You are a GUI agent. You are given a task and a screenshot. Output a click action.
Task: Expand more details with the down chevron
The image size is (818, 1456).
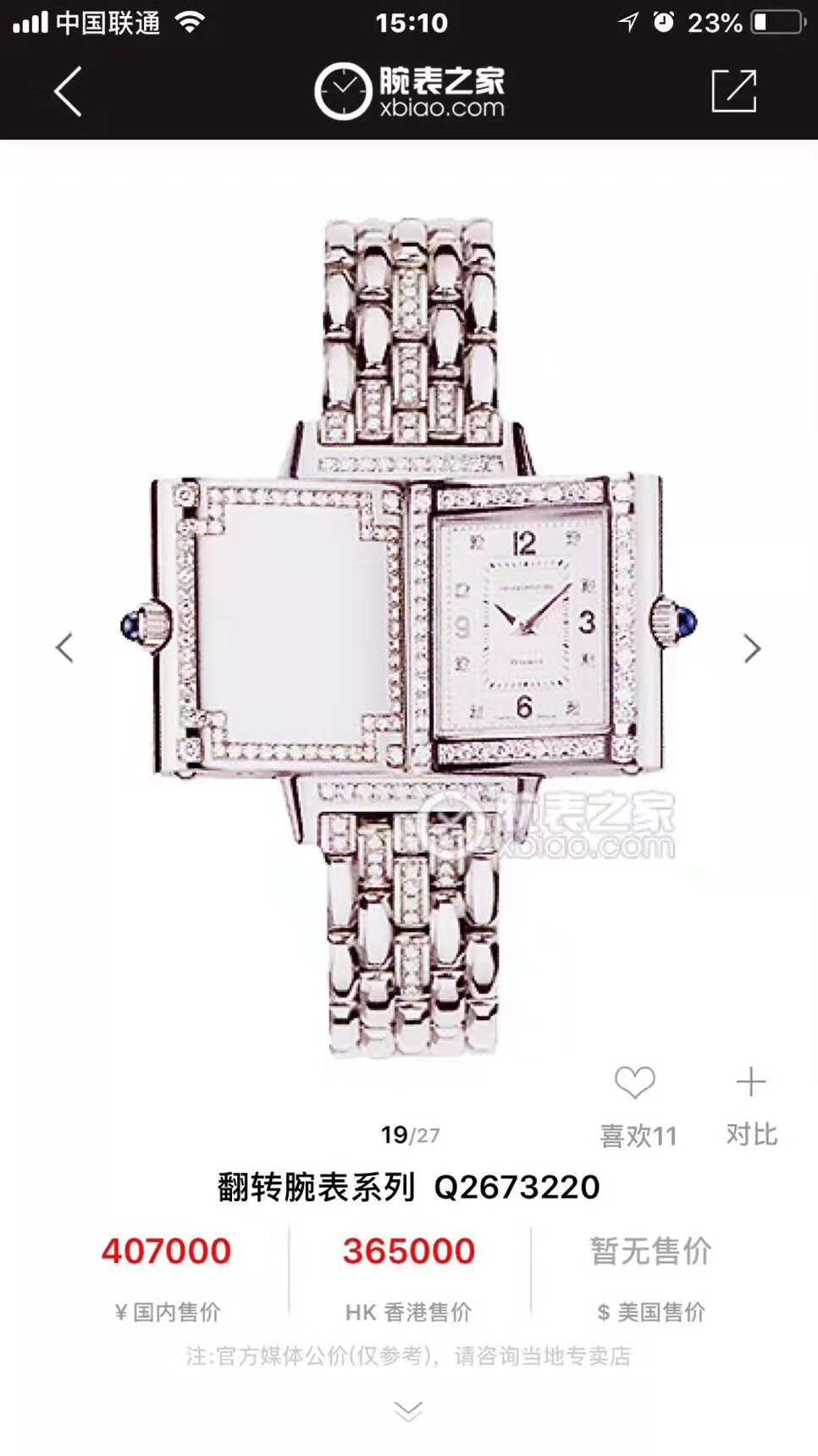pos(408,1410)
